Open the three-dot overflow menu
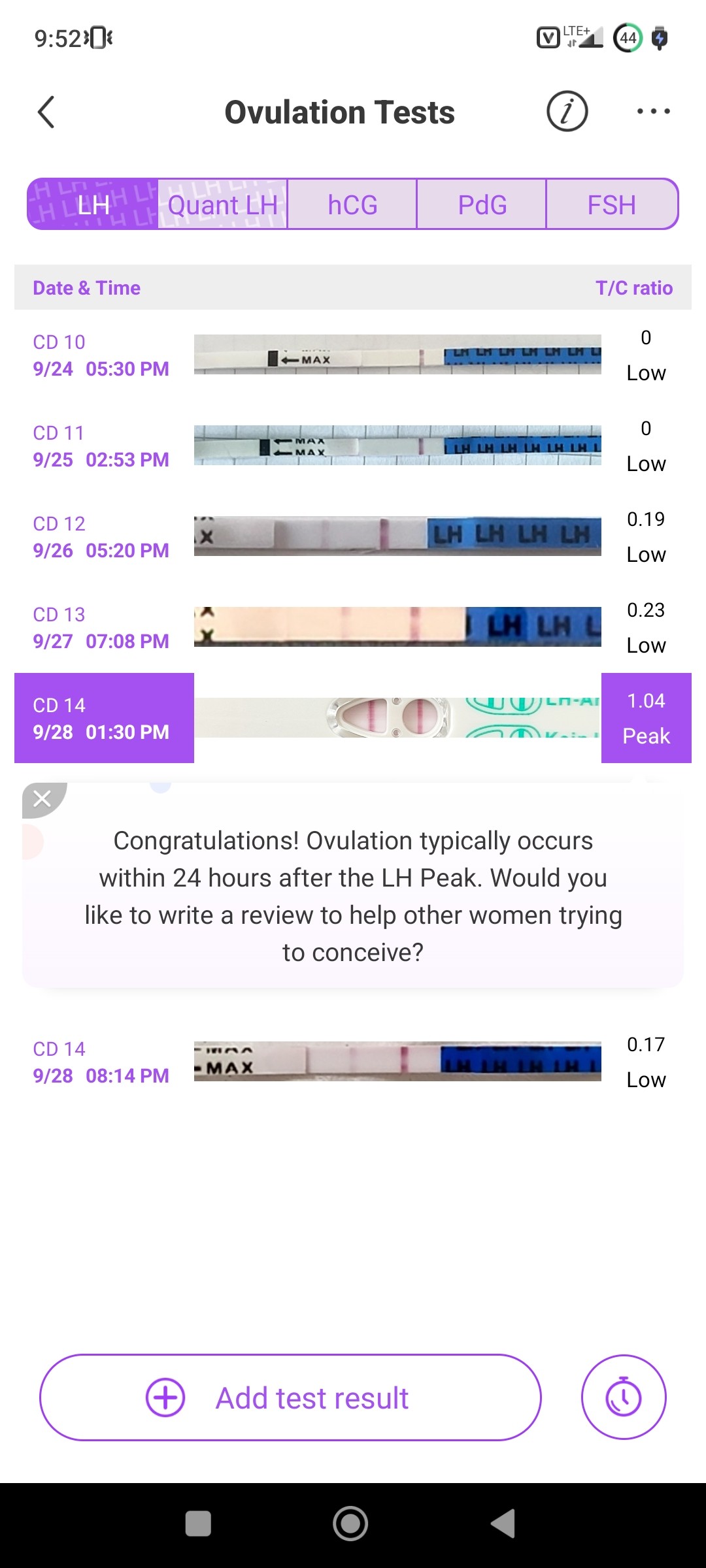This screenshot has height=1568, width=706. coord(653,111)
